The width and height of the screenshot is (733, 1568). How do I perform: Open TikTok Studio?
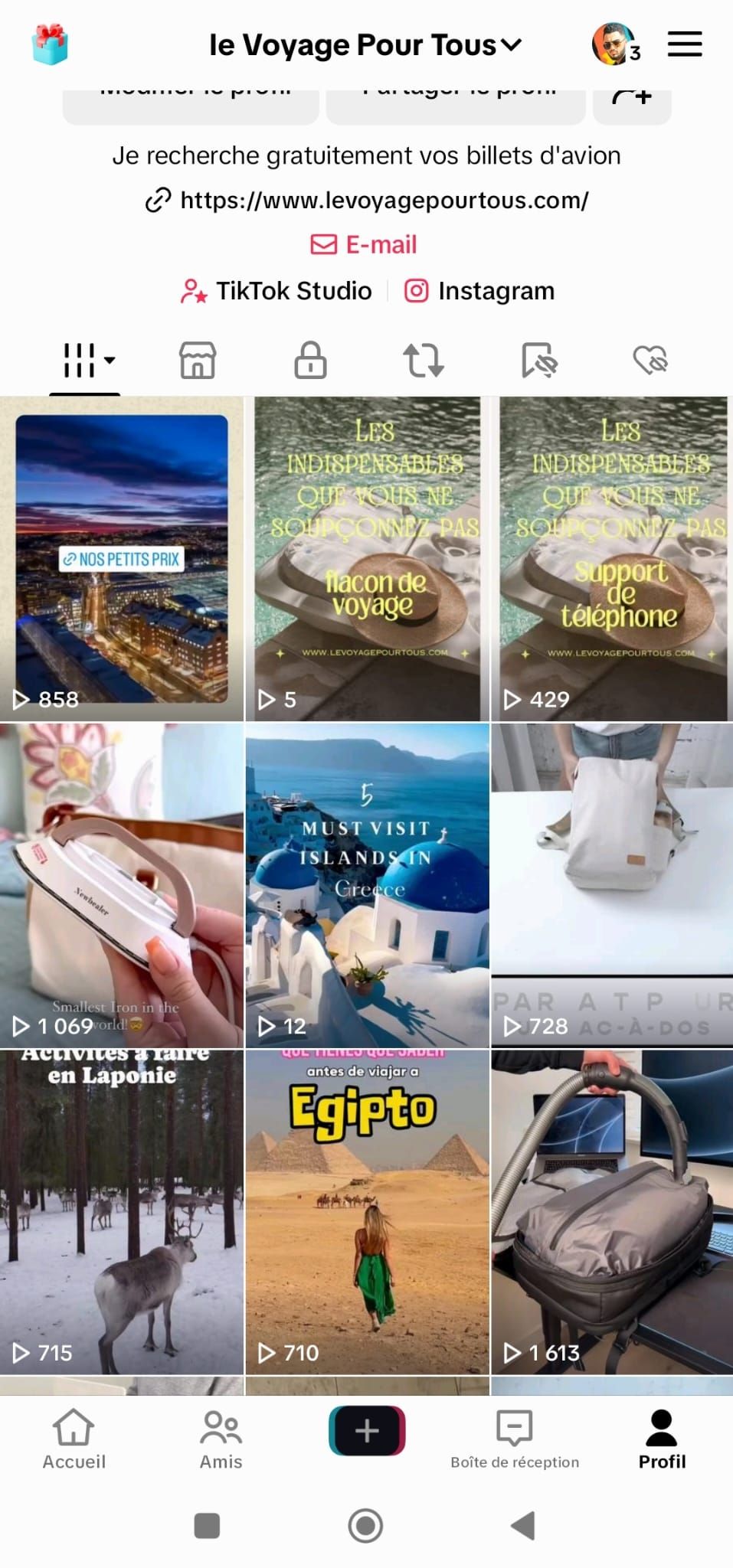tap(277, 291)
